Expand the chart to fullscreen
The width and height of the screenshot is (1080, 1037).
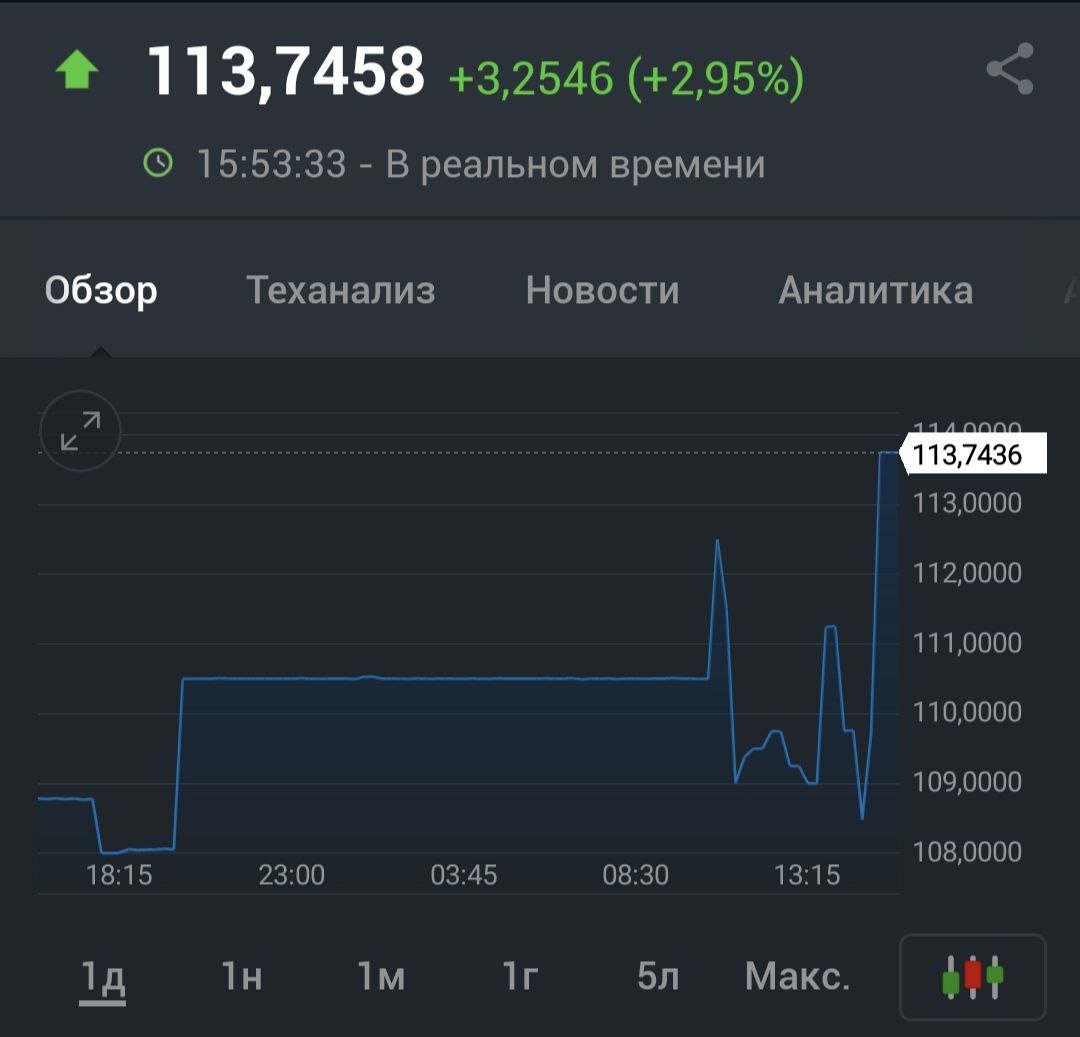click(80, 431)
